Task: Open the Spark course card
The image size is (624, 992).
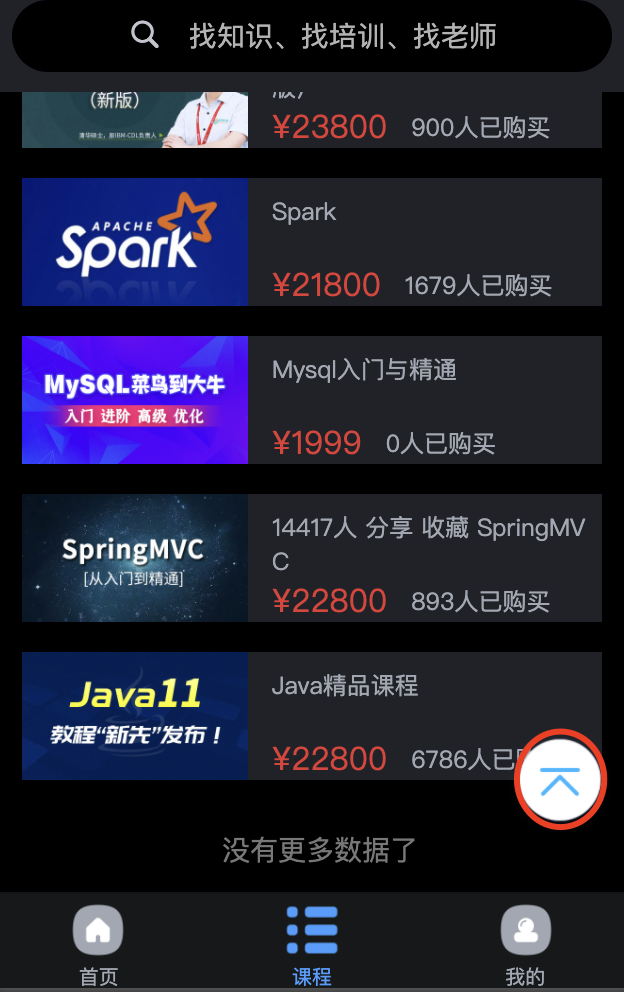Action: click(x=312, y=242)
